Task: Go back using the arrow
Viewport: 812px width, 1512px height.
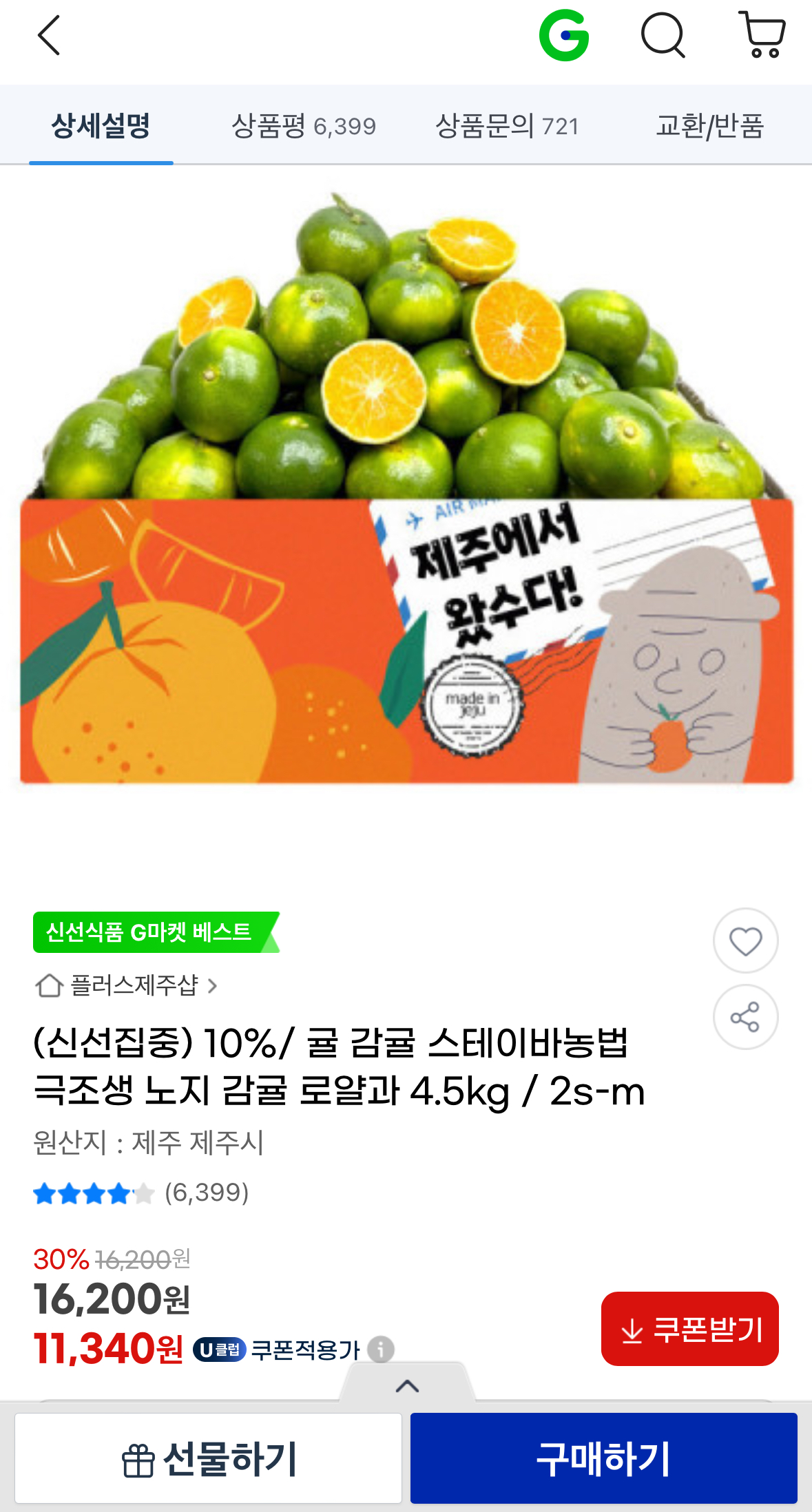Action: pos(49,36)
